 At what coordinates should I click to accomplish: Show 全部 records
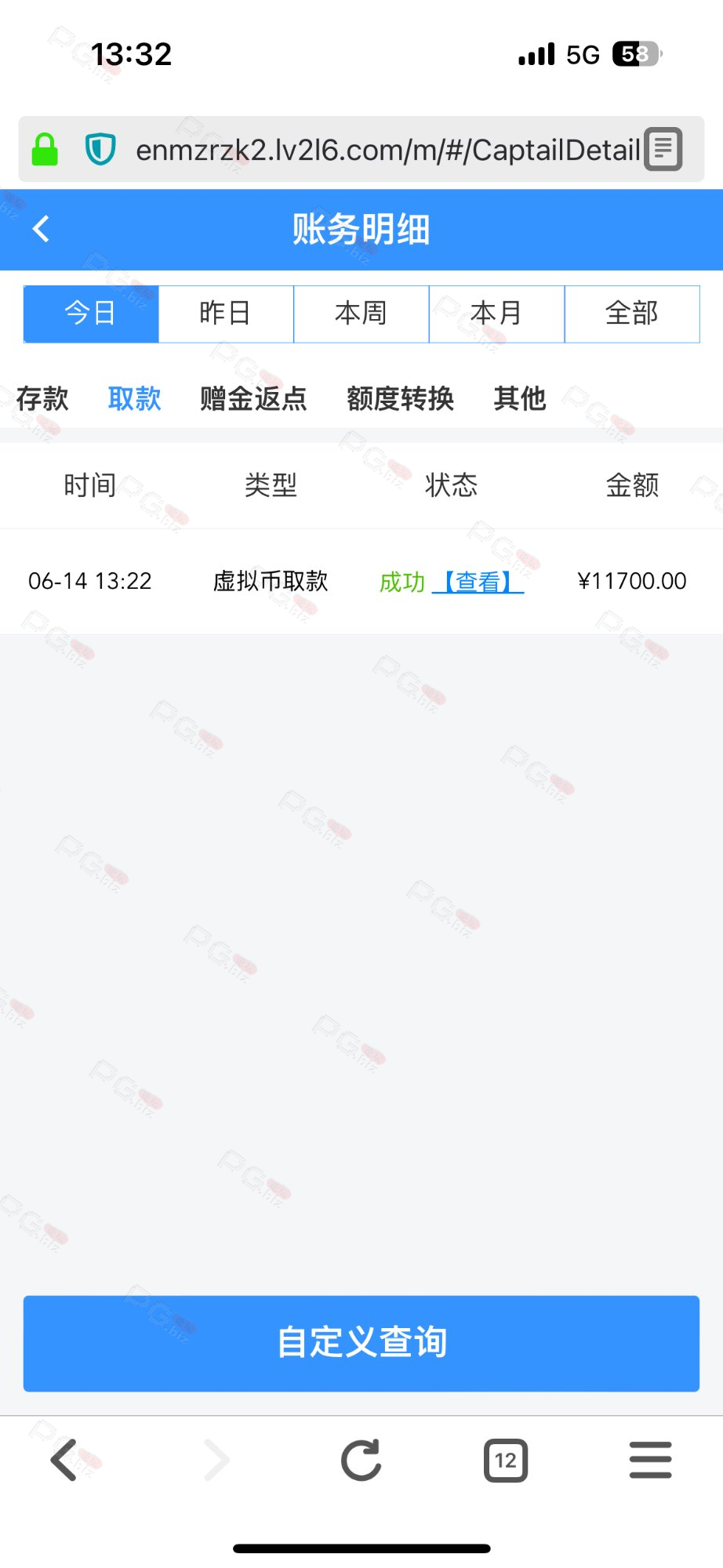(x=632, y=314)
